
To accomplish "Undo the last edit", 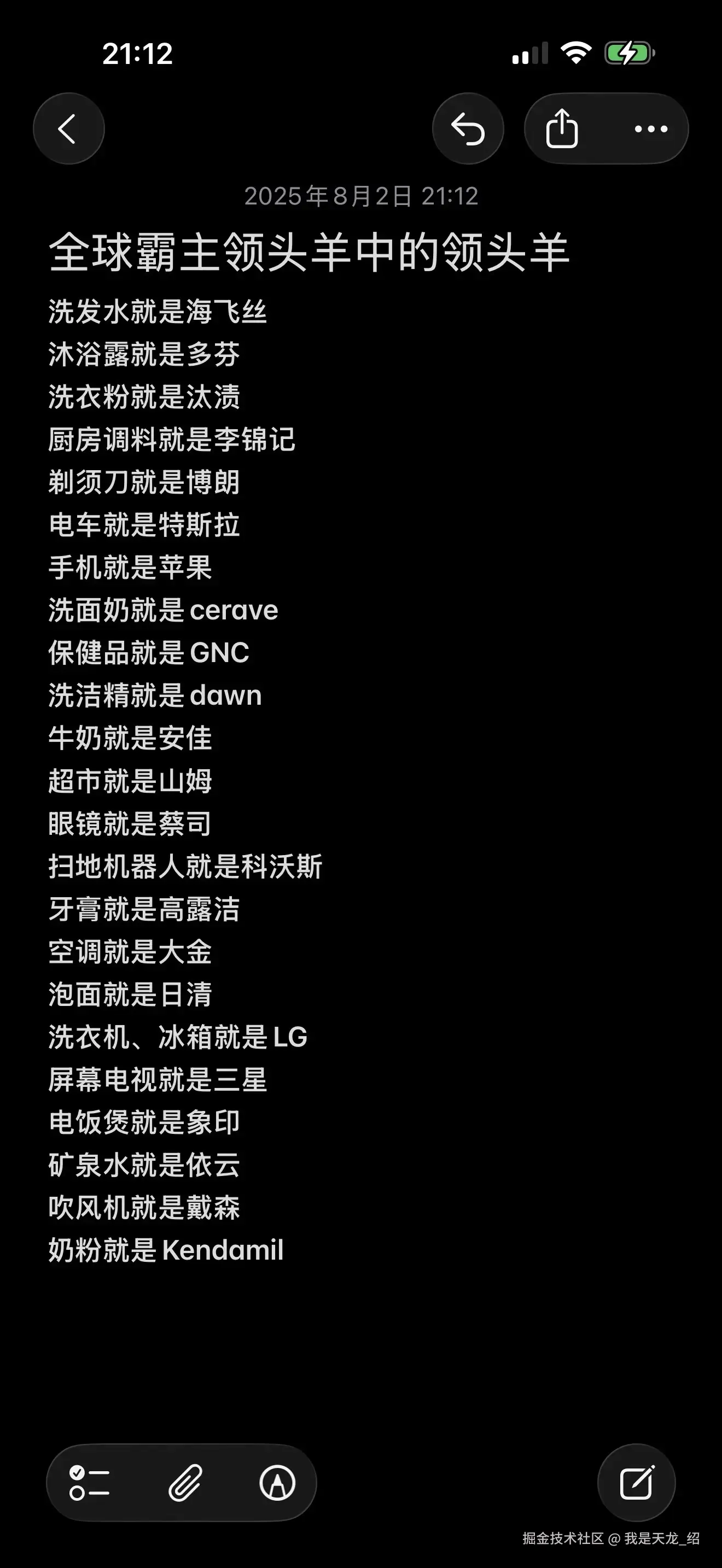I will [x=468, y=128].
